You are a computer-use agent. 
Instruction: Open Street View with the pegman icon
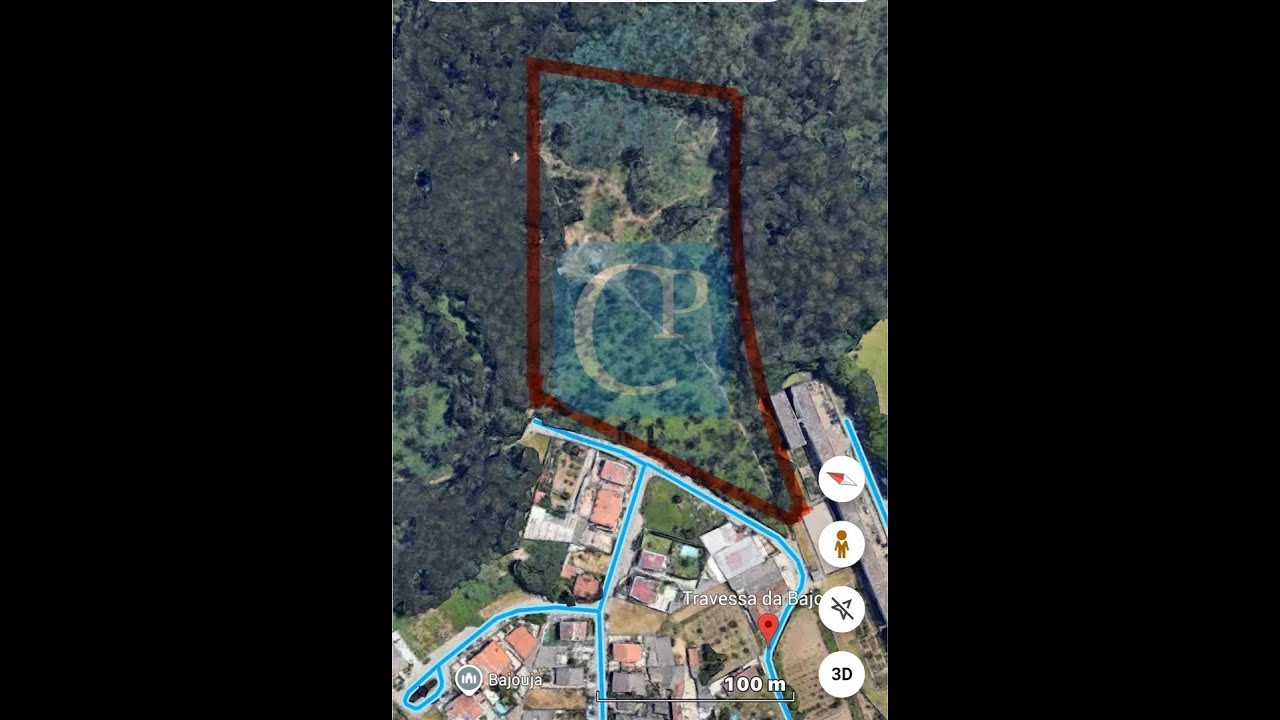[841, 544]
